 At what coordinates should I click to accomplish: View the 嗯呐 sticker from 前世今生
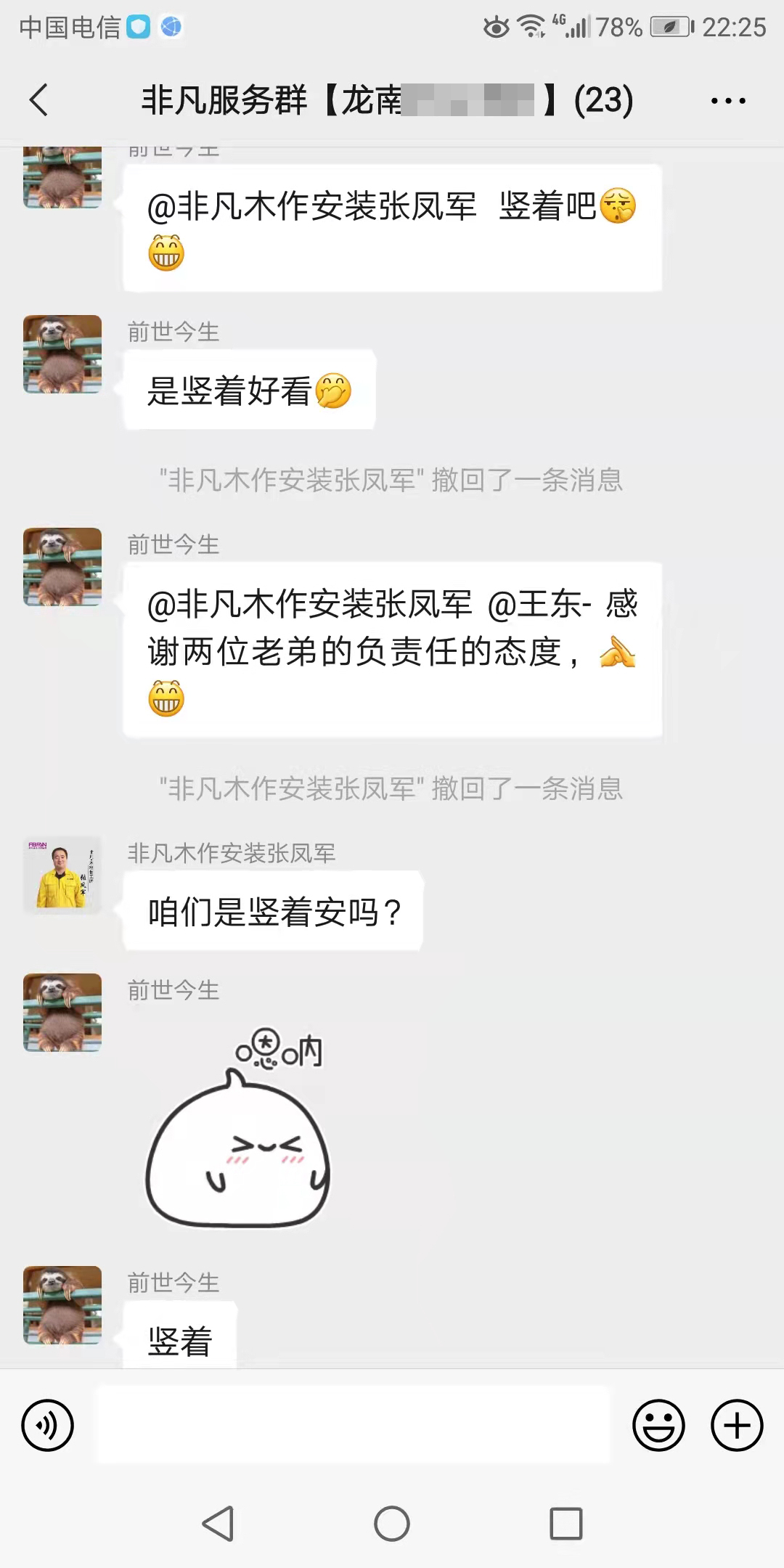(239, 1129)
